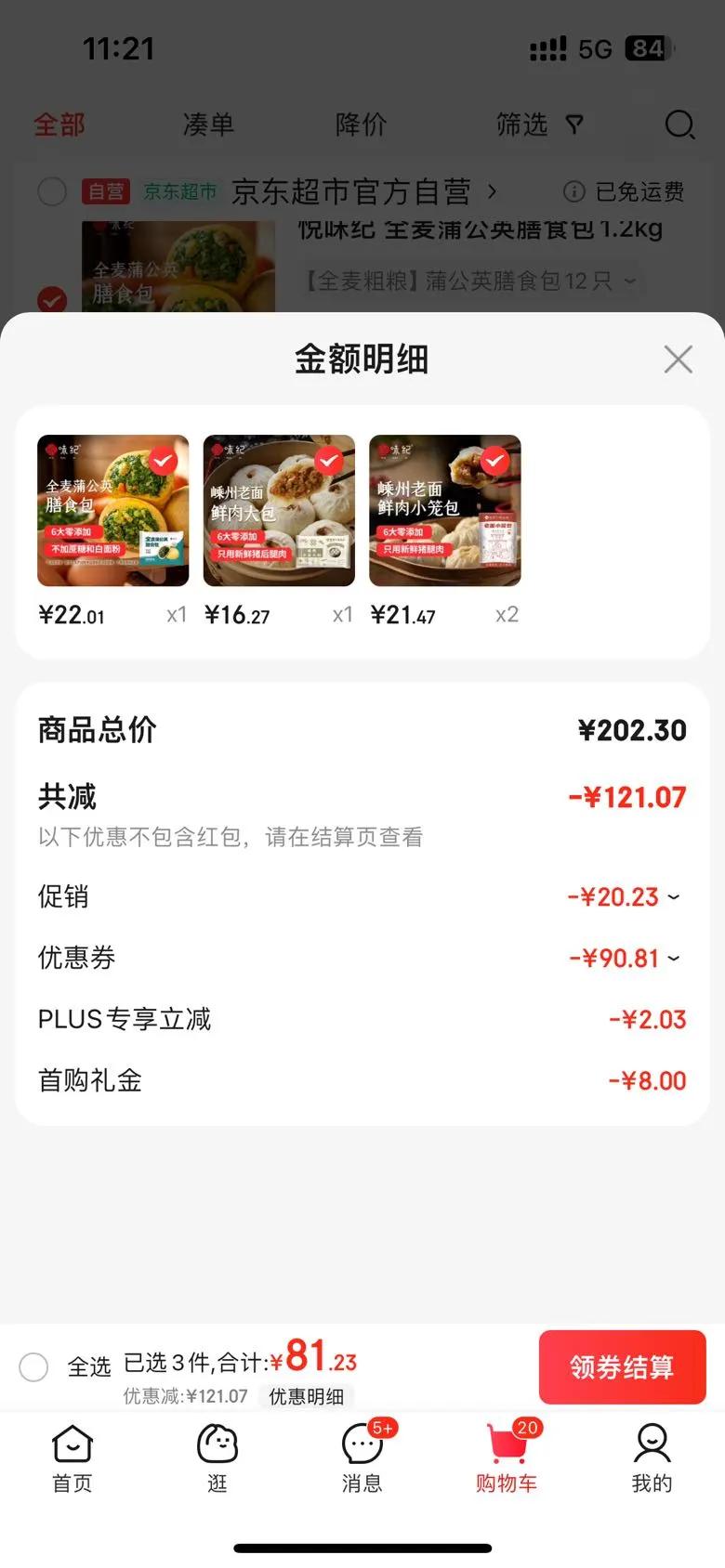Switch to the 逛 tab
725x1568 pixels.
point(217,1458)
